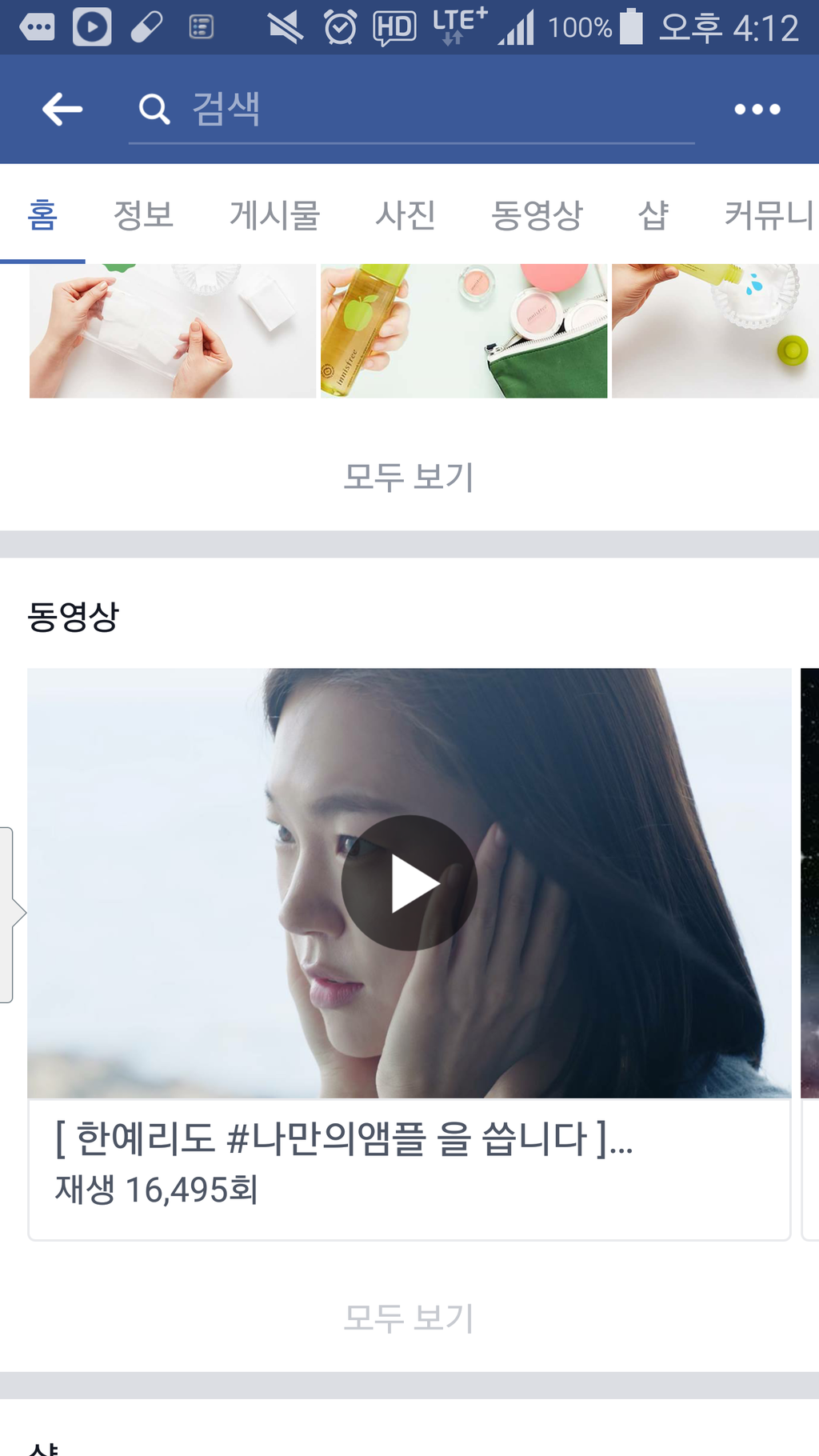Viewport: 819px width, 1456px height.
Task: Open the 샵 tab
Action: tap(653, 214)
